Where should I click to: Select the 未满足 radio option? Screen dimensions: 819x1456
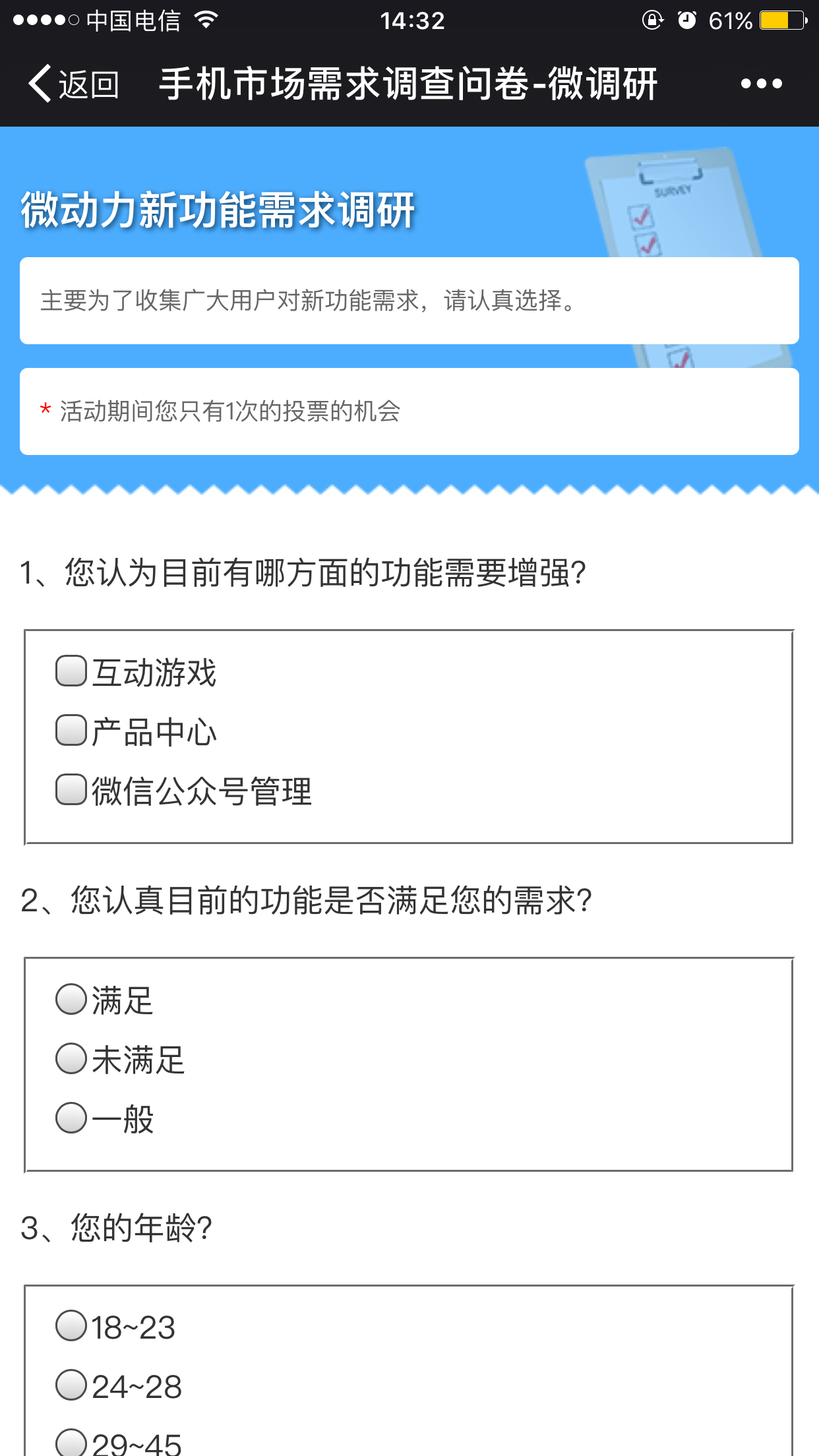71,1058
